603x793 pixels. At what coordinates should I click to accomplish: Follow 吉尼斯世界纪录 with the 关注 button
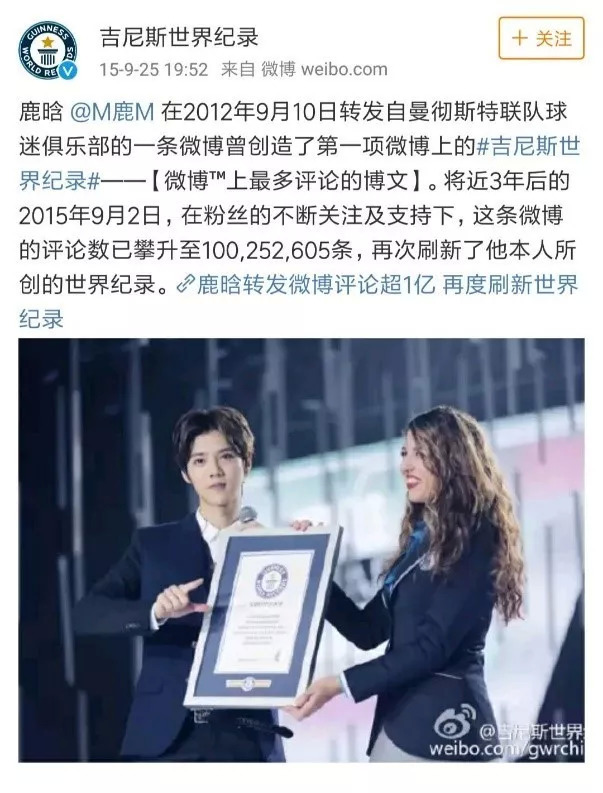[541, 38]
